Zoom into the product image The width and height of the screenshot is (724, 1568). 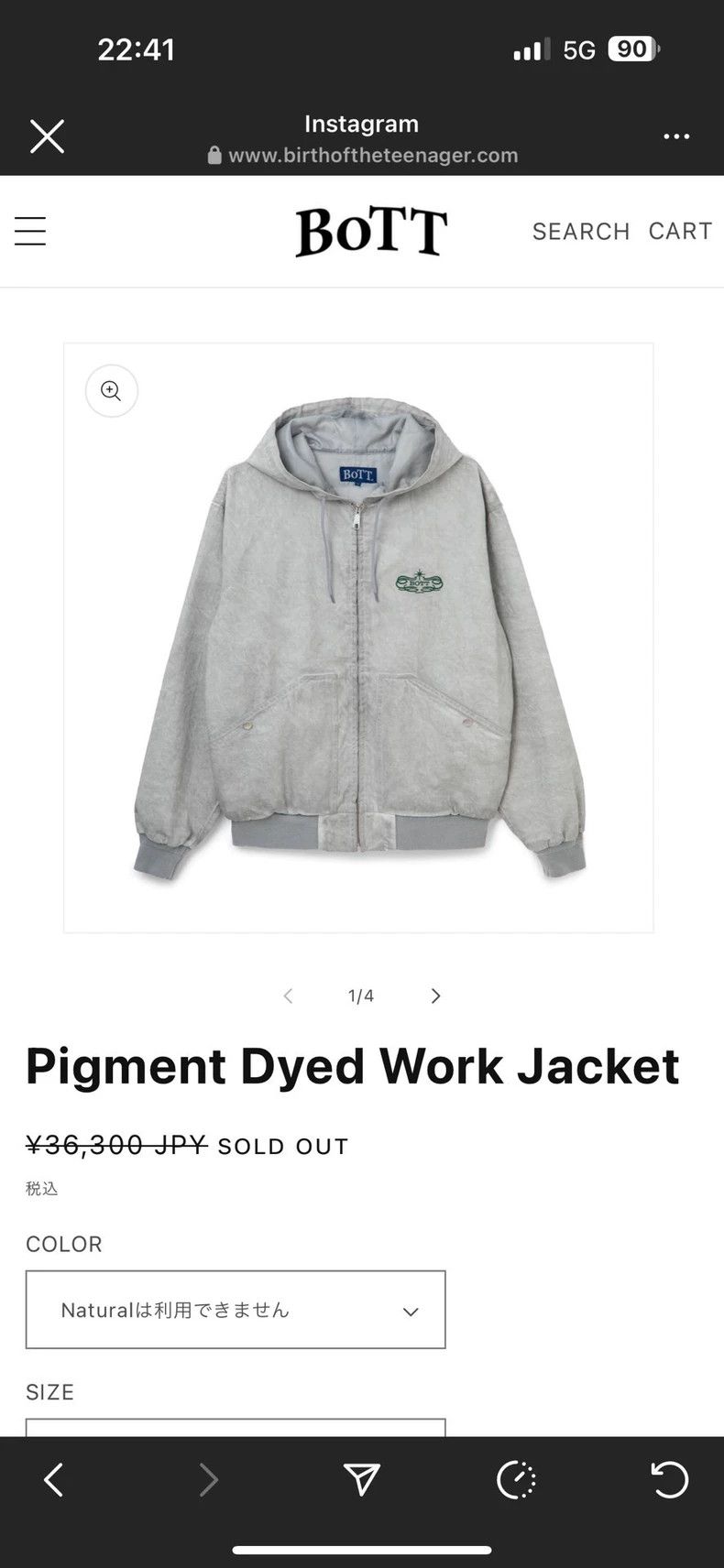coord(112,391)
